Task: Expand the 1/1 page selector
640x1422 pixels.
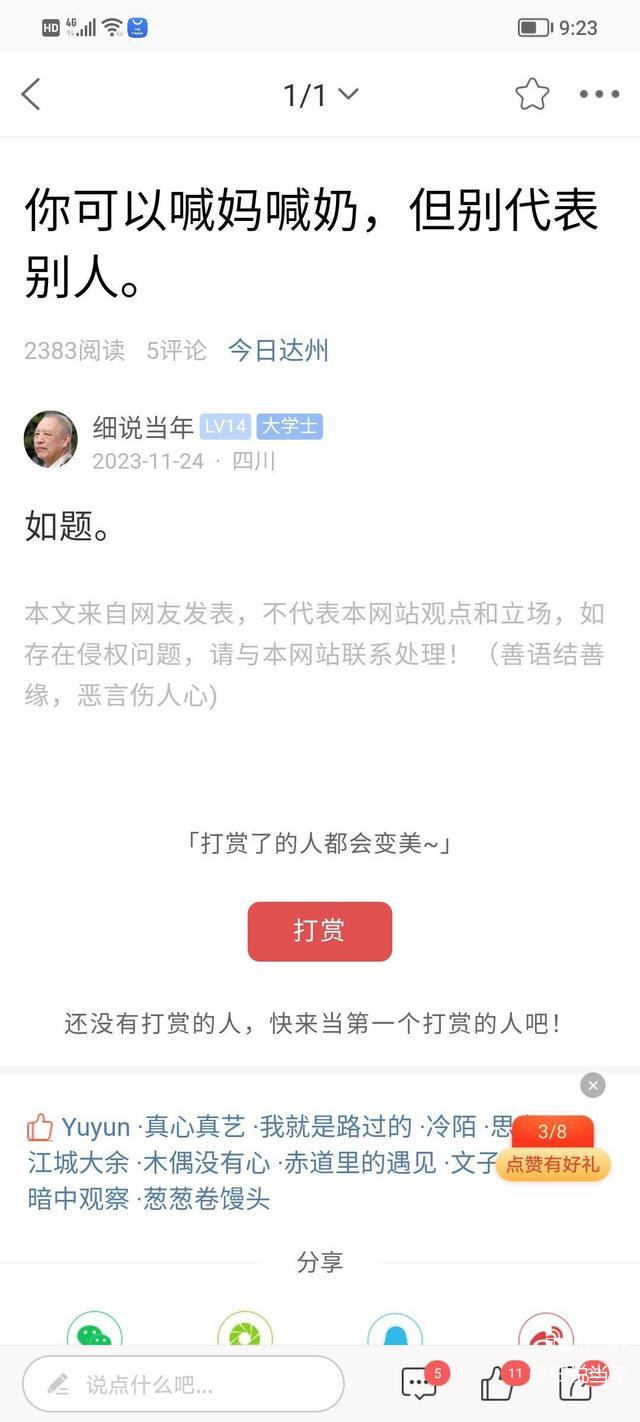Action: (320, 95)
